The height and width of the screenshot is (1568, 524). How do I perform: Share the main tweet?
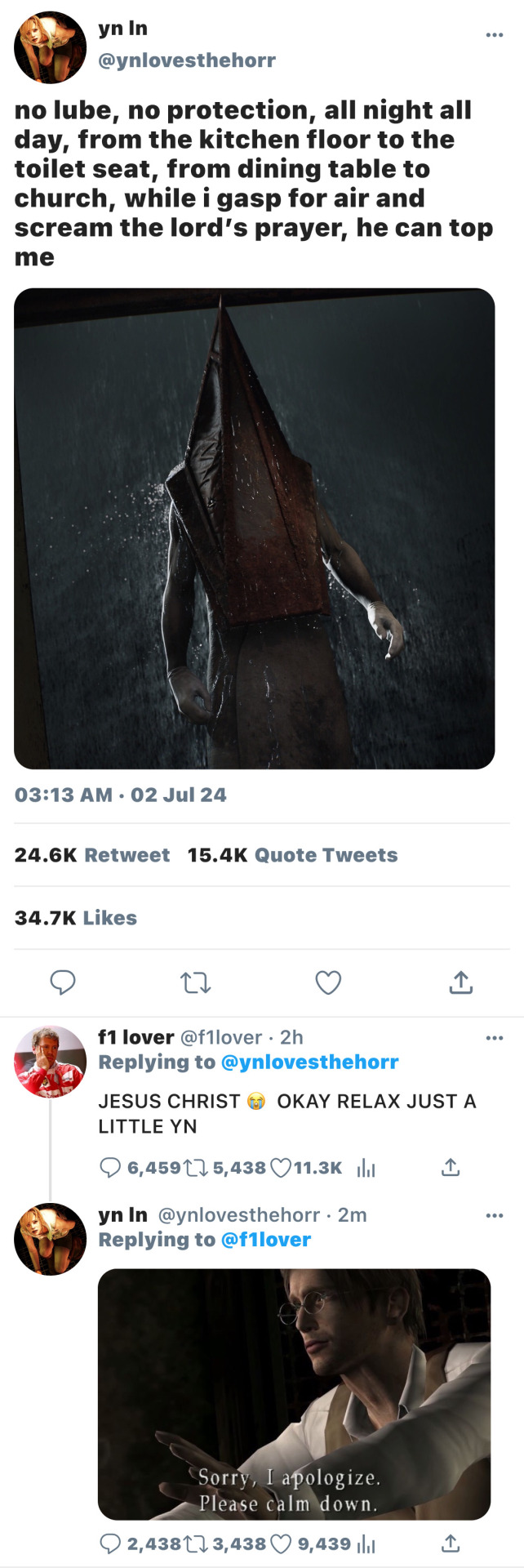460,982
